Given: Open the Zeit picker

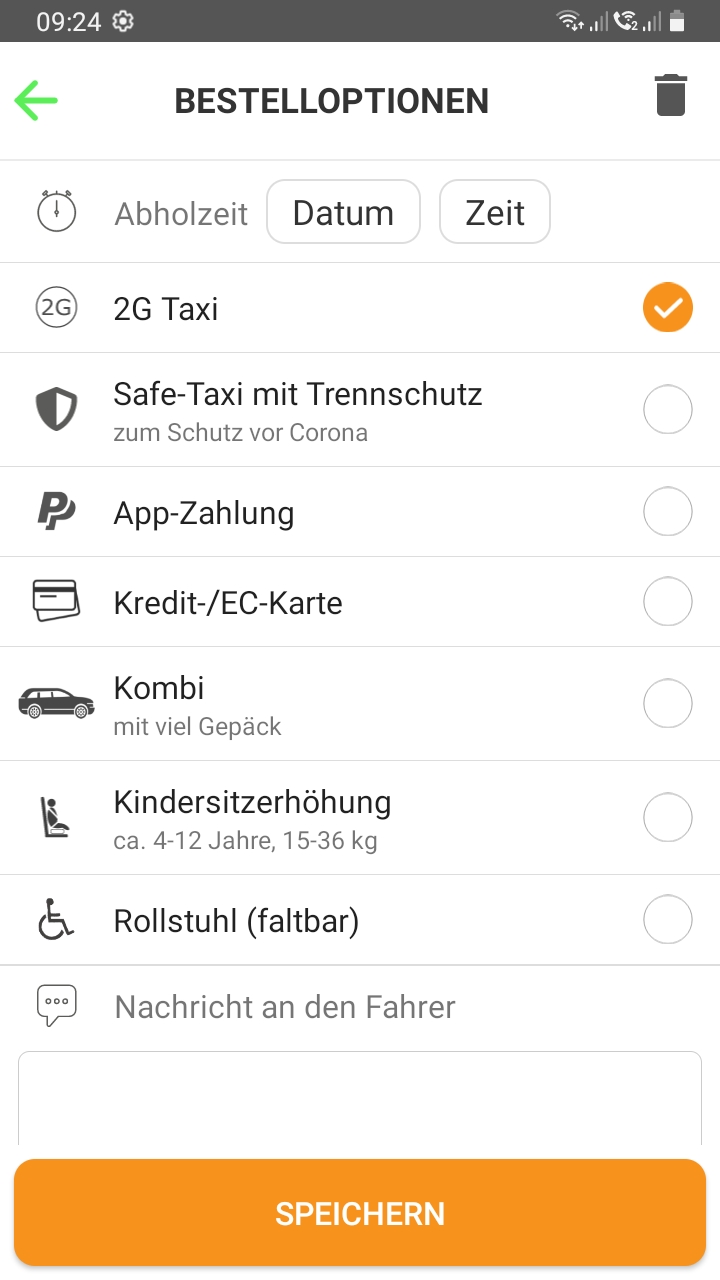Looking at the screenshot, I should pos(495,212).
